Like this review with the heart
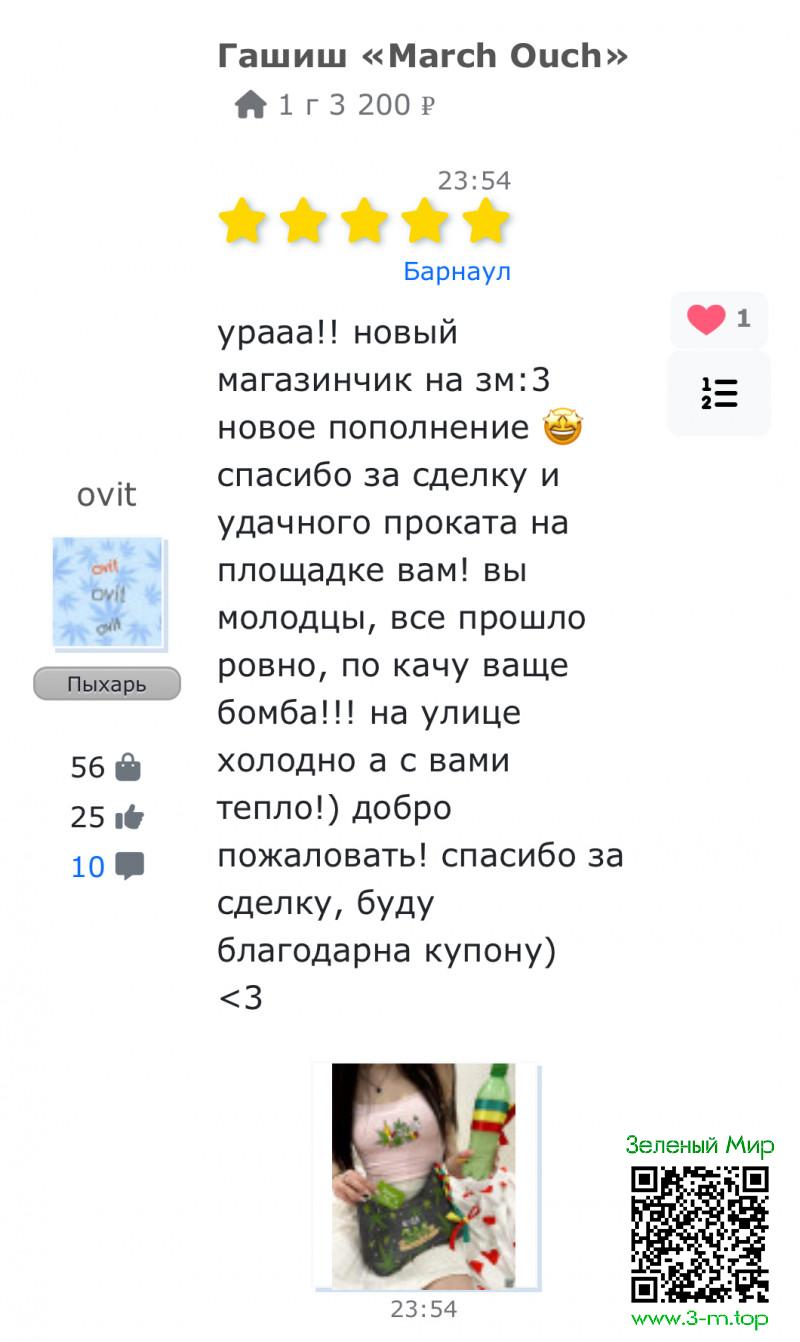The image size is (800, 1342). [x=706, y=319]
